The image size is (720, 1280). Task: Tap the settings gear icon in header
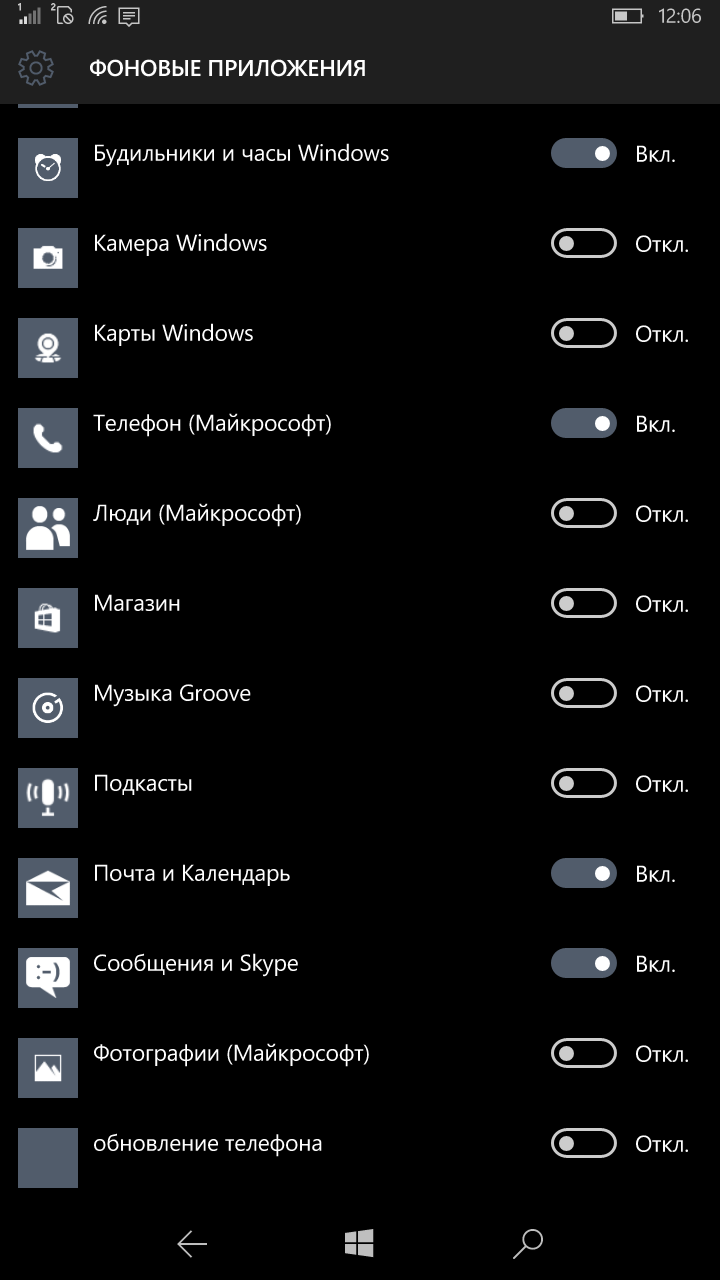coord(36,68)
